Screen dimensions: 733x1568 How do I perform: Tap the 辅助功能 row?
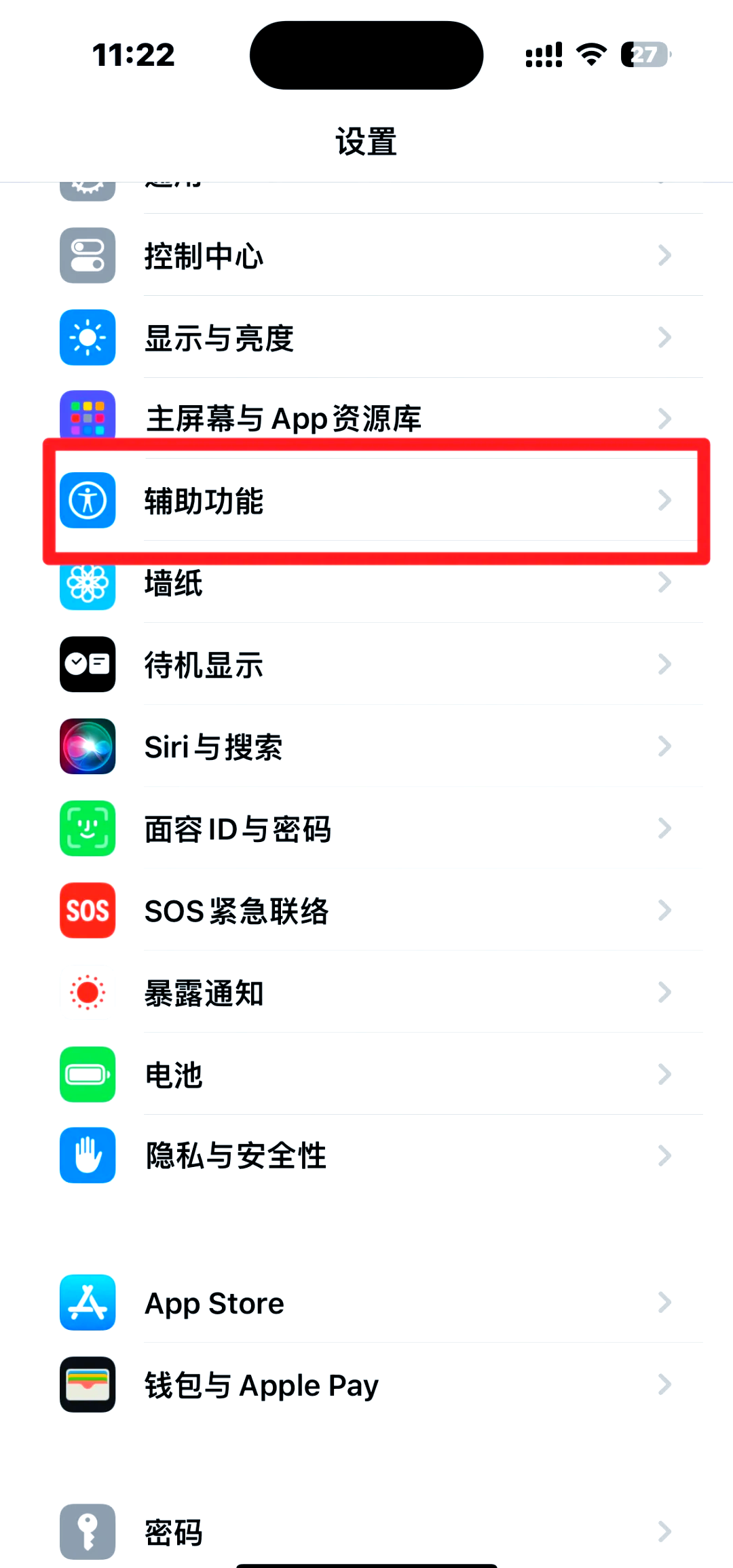point(366,501)
